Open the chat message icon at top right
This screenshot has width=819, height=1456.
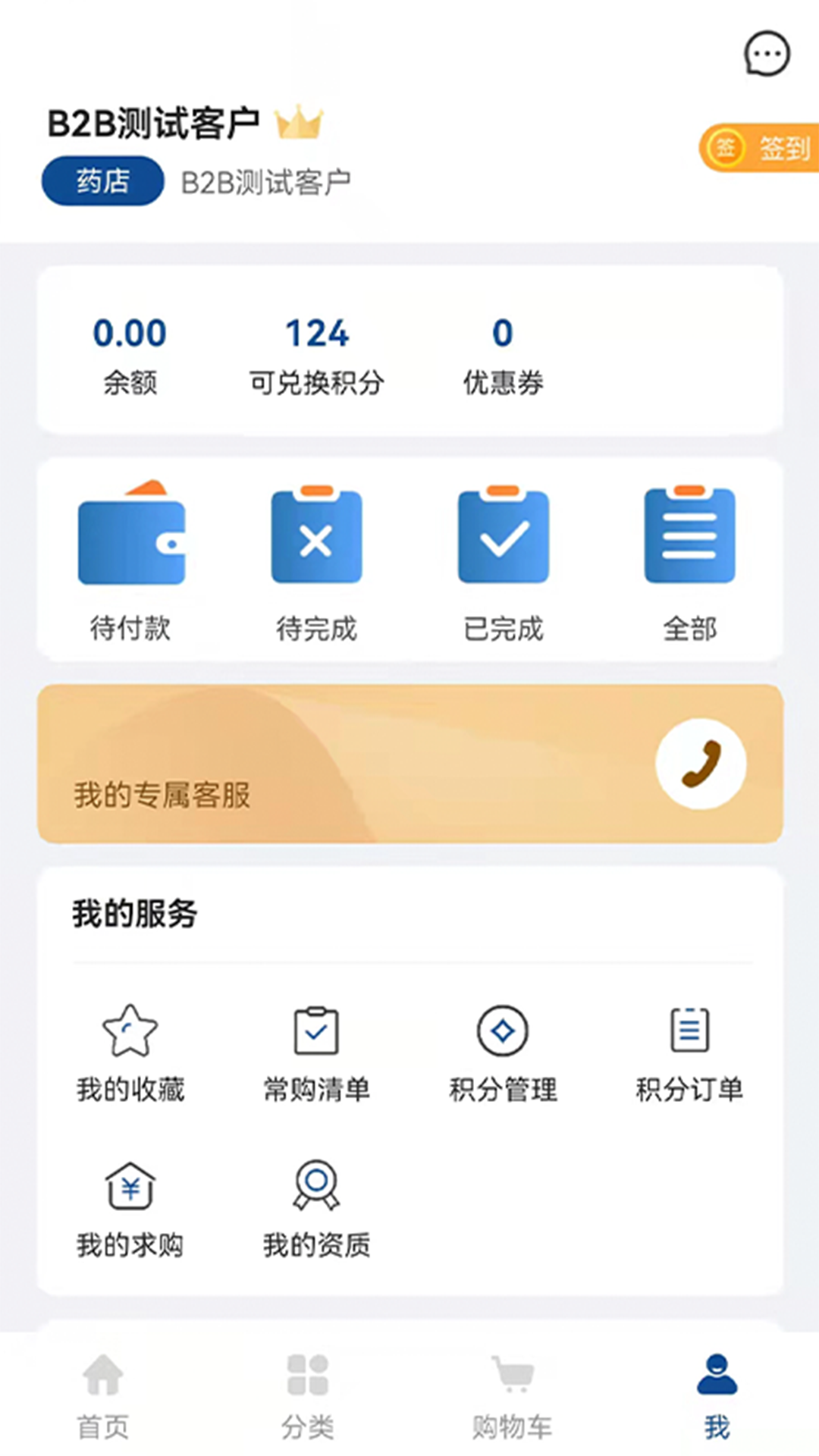pos(768,53)
